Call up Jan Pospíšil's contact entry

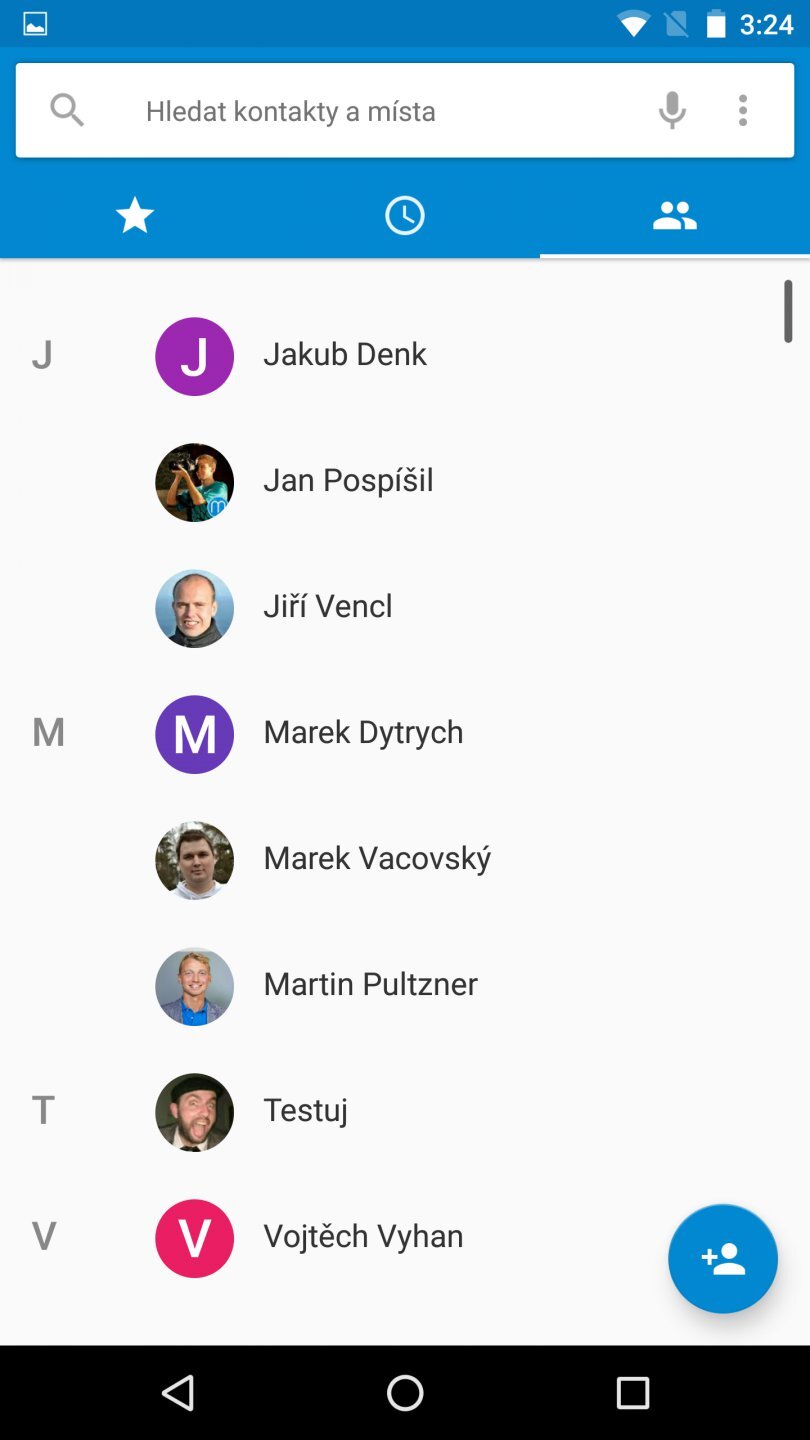click(348, 481)
